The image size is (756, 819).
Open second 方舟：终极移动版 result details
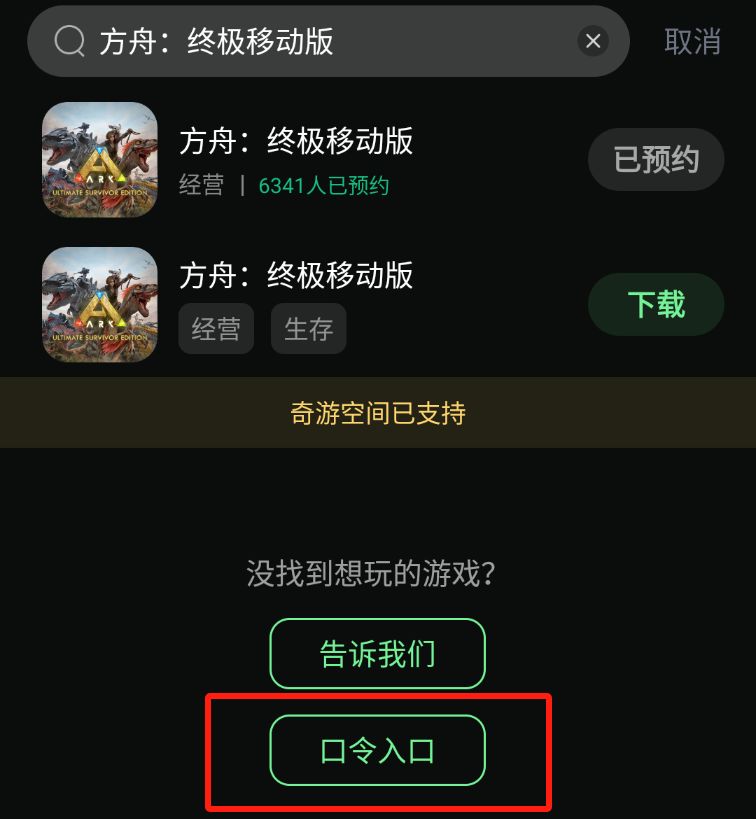(299, 276)
